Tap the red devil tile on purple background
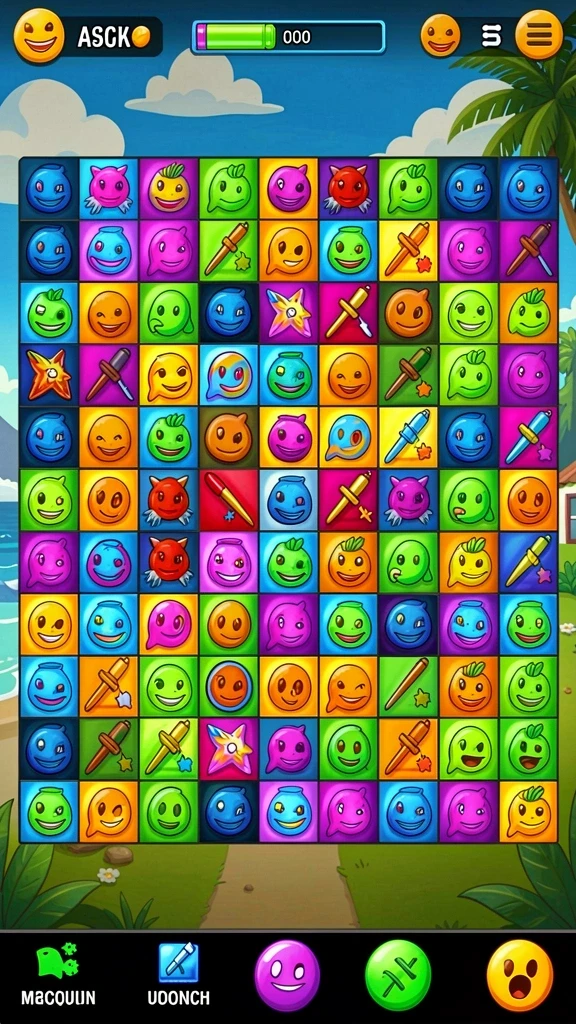Image resolution: width=576 pixels, height=1024 pixels. coord(349,189)
